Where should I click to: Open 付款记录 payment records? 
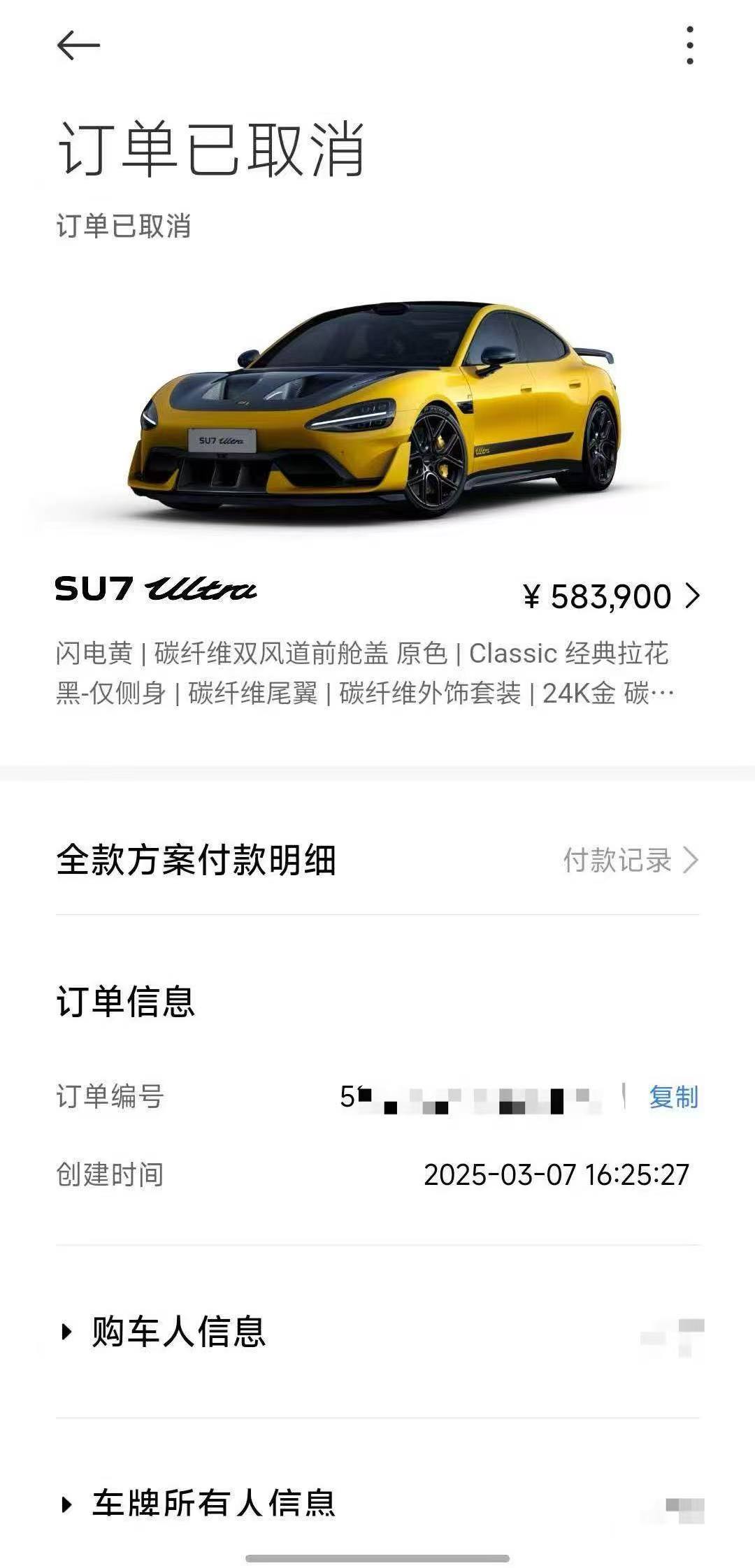coord(631,861)
